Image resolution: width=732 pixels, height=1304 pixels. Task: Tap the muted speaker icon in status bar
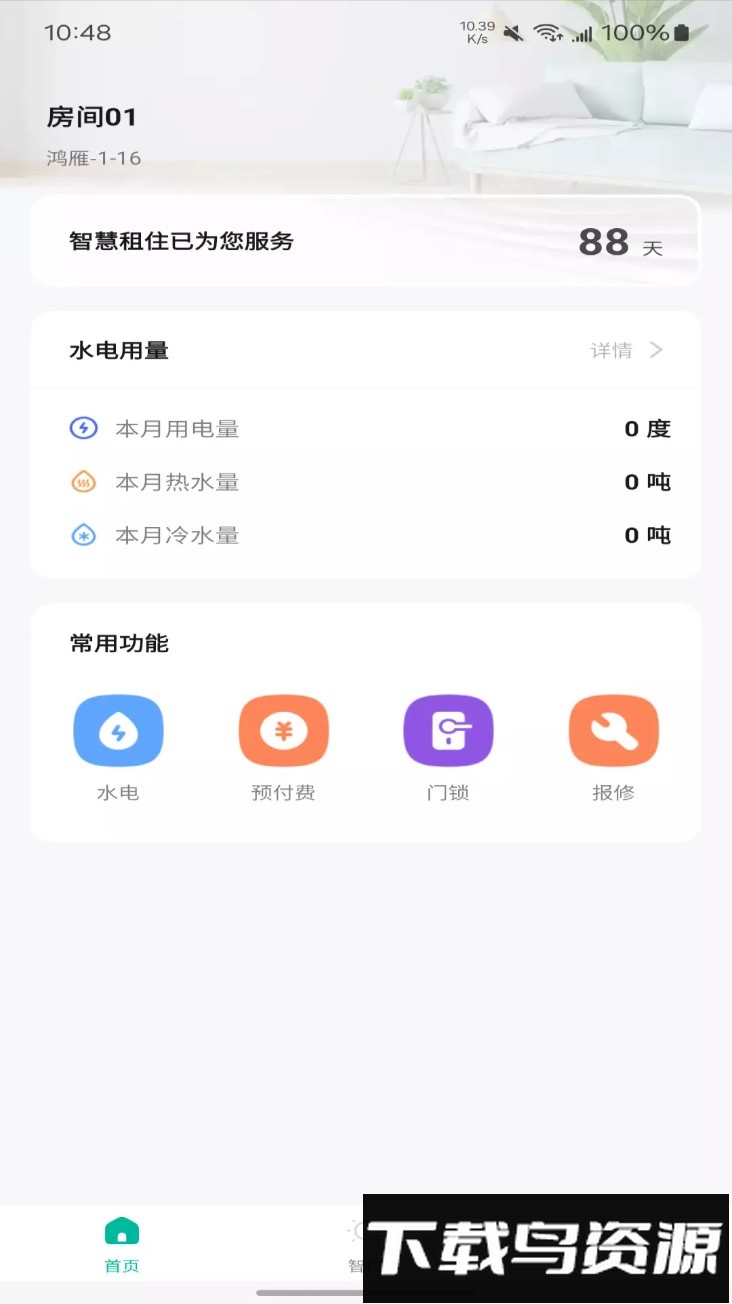click(x=513, y=31)
